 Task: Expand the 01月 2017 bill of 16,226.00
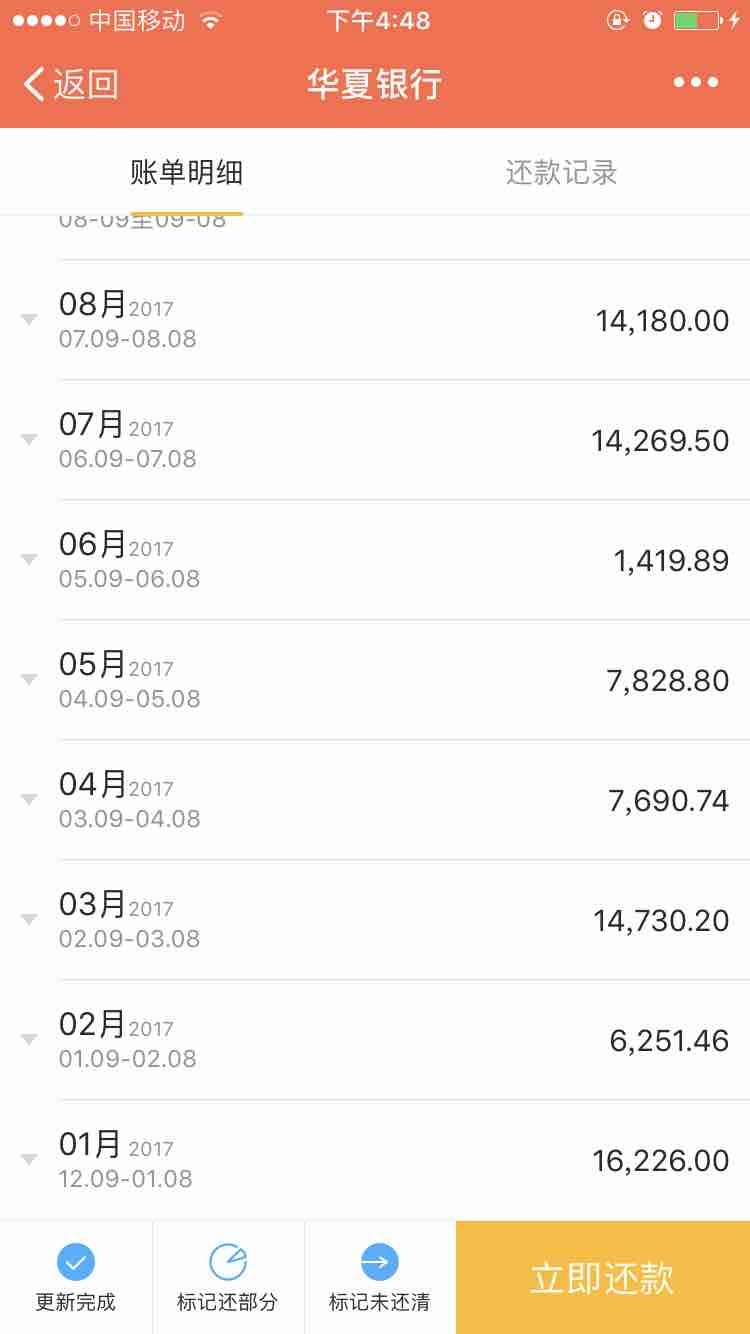coord(375,1160)
